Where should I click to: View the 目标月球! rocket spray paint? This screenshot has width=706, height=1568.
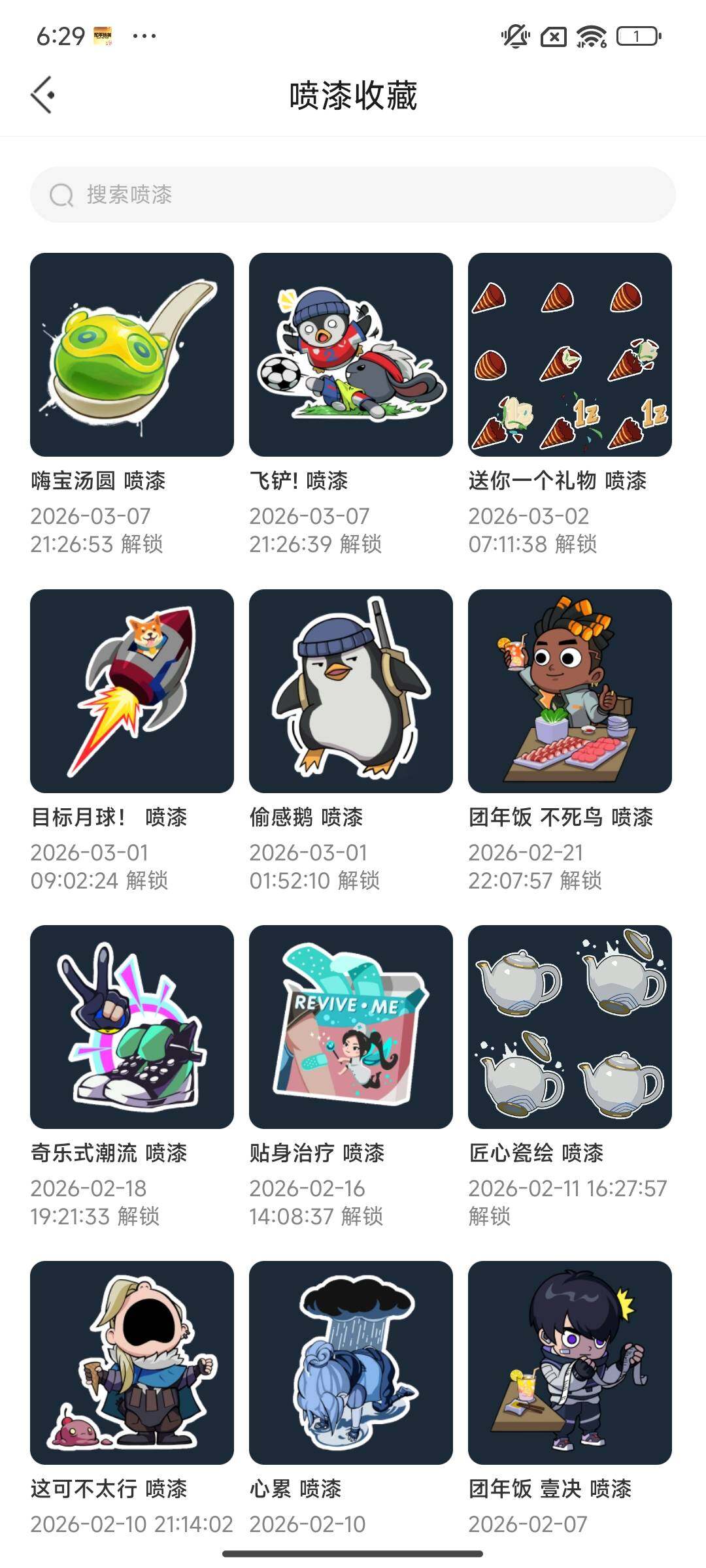pyautogui.click(x=131, y=691)
